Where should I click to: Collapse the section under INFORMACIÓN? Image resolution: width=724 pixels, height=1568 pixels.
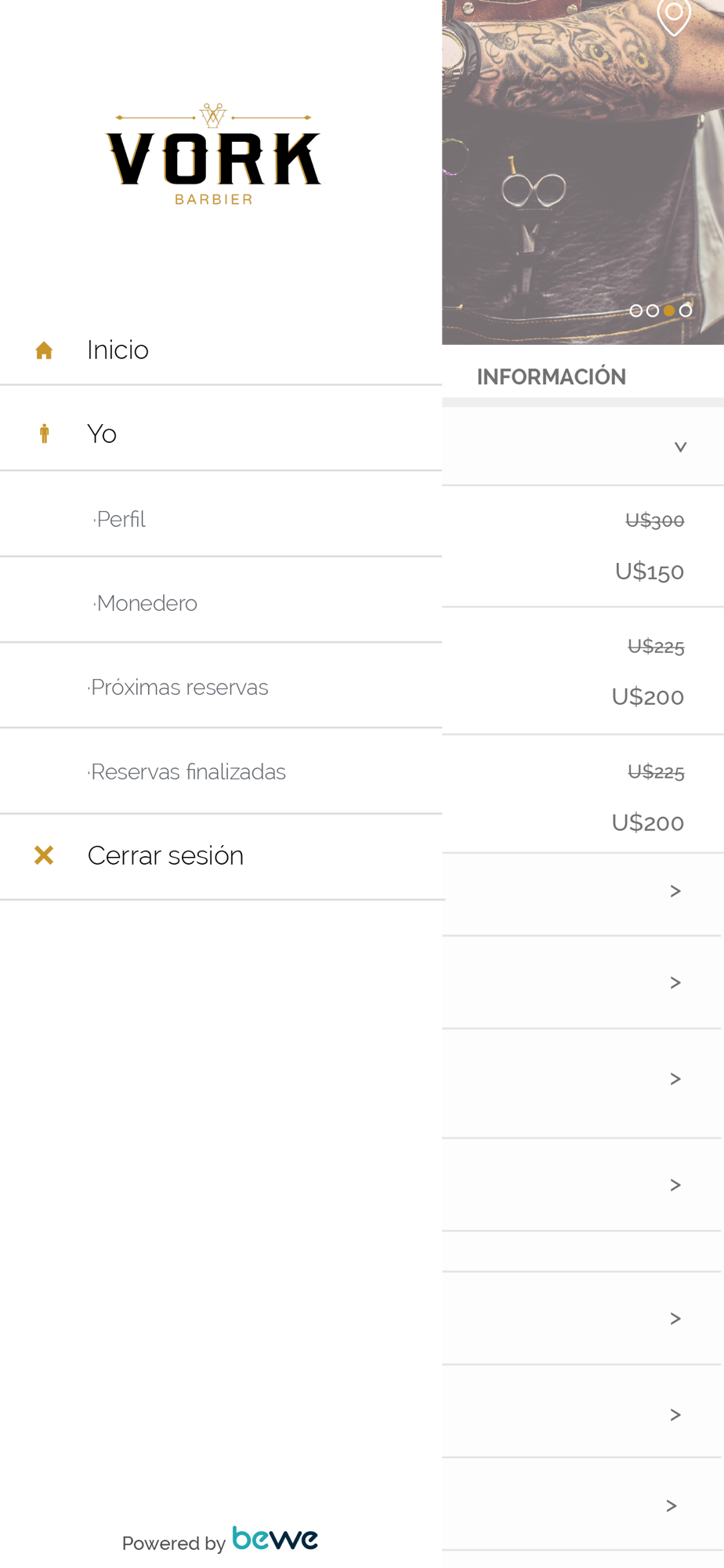click(680, 447)
